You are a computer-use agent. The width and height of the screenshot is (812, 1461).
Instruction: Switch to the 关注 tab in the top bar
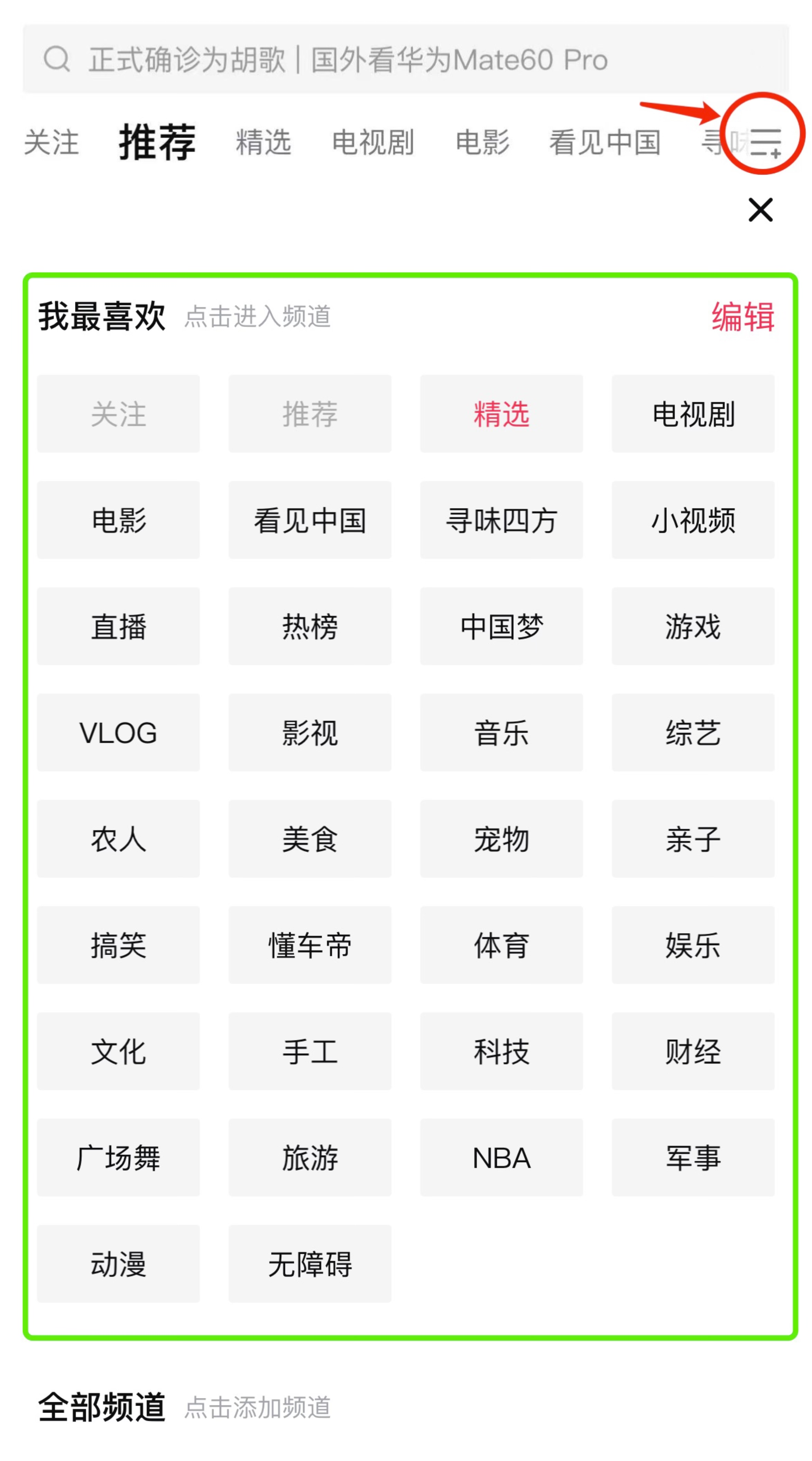(x=51, y=142)
